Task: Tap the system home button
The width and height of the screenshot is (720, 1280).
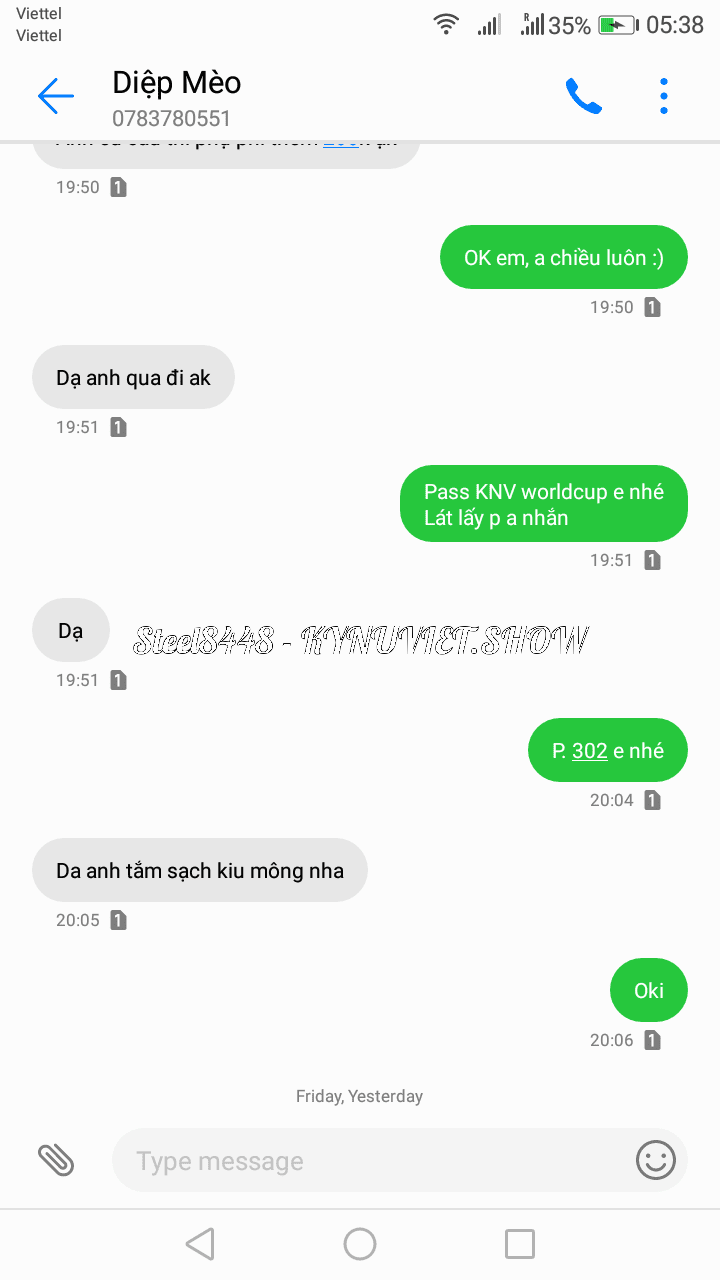Action: tap(360, 1244)
